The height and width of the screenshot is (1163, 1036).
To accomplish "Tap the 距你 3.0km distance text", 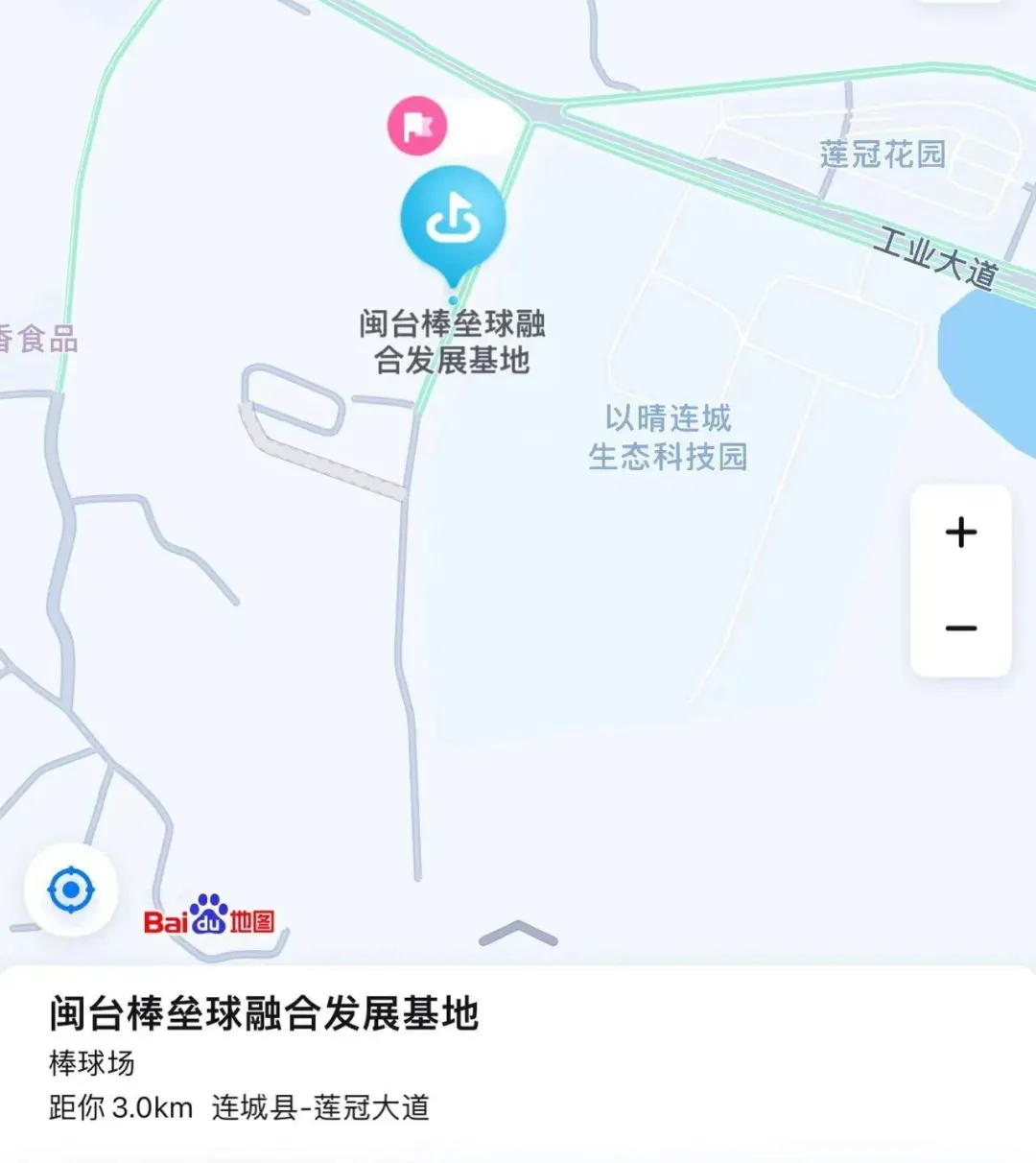I will click(x=120, y=1108).
